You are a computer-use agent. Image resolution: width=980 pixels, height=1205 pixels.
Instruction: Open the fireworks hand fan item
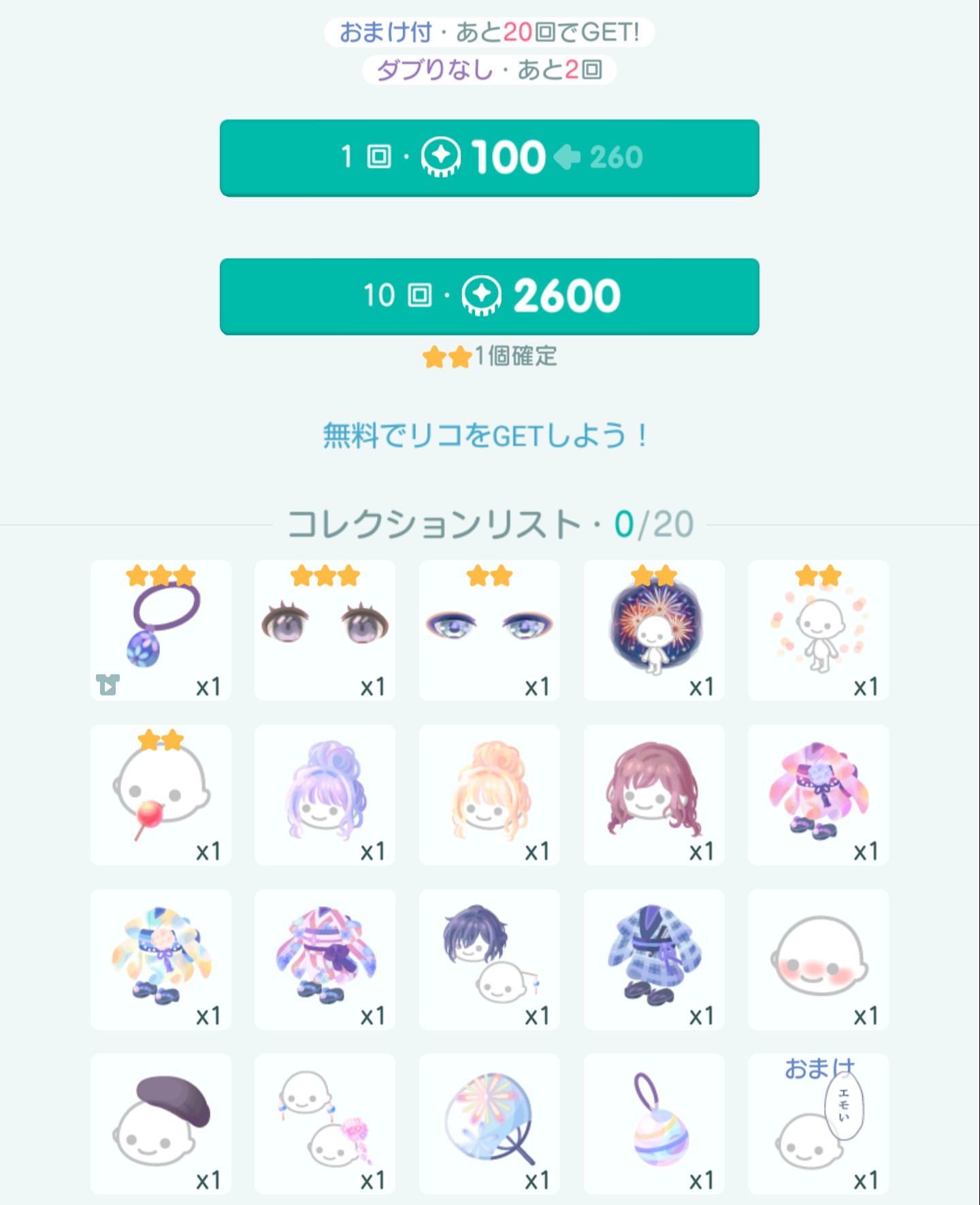click(489, 1124)
